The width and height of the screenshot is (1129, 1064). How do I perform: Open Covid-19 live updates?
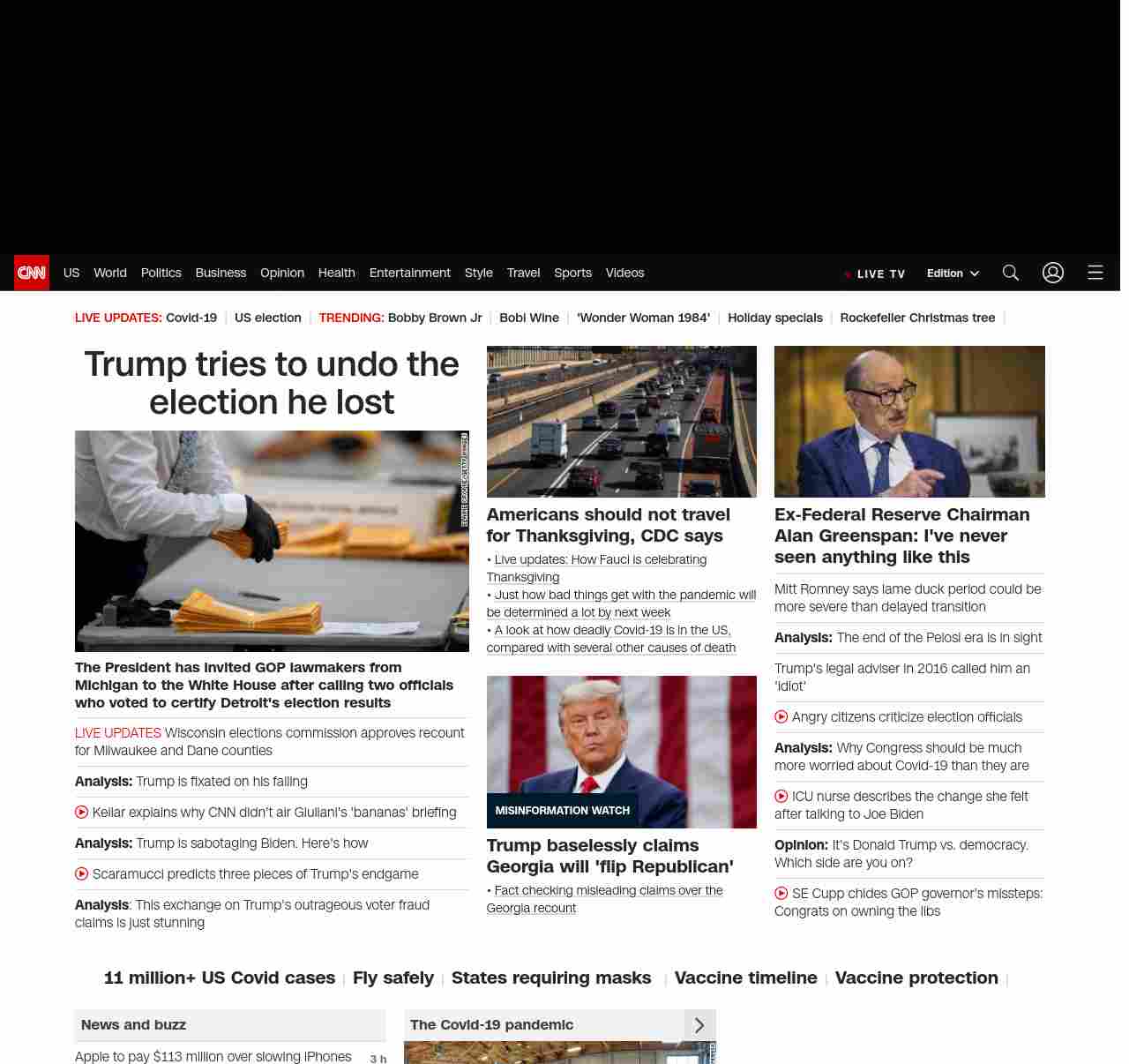191,318
